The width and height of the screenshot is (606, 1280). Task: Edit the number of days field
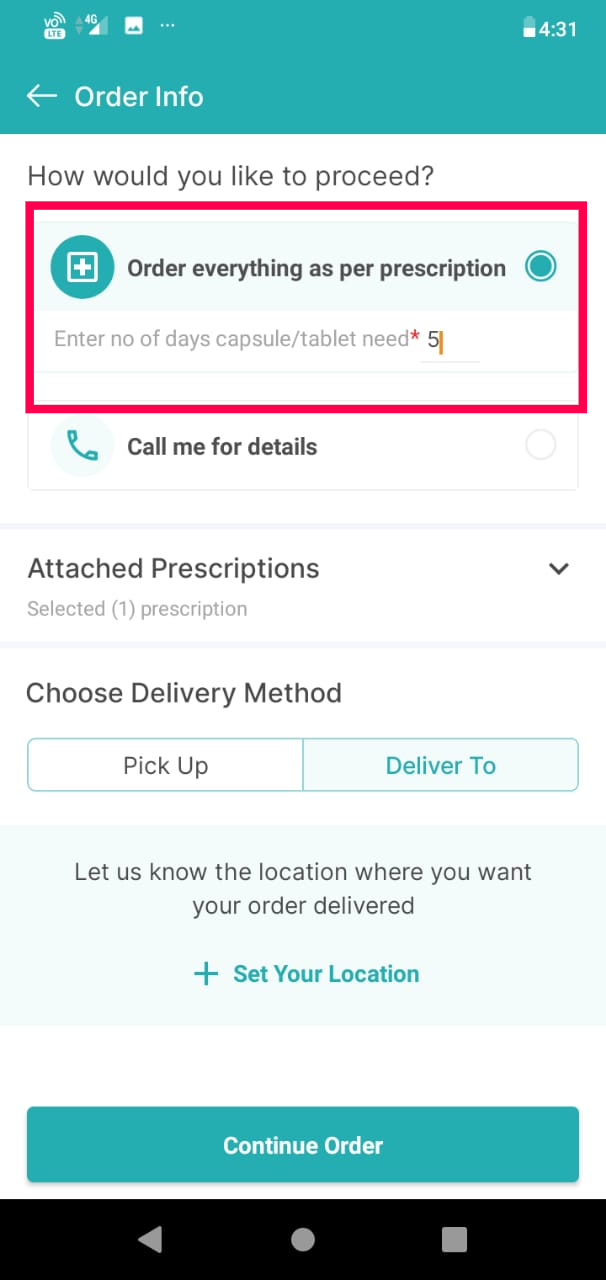click(x=448, y=340)
